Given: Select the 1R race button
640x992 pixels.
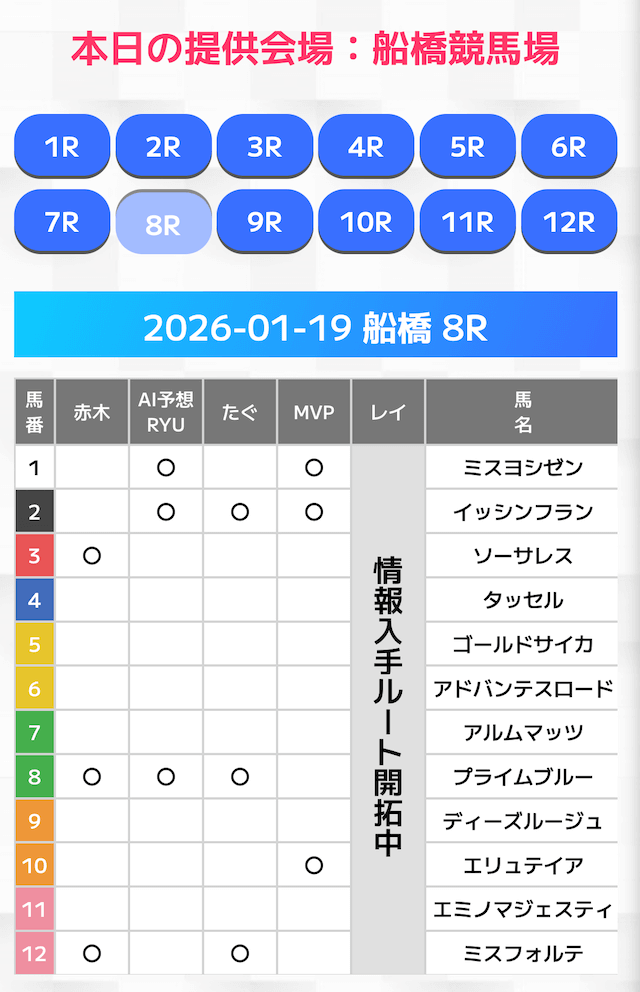Looking at the screenshot, I should tap(62, 146).
